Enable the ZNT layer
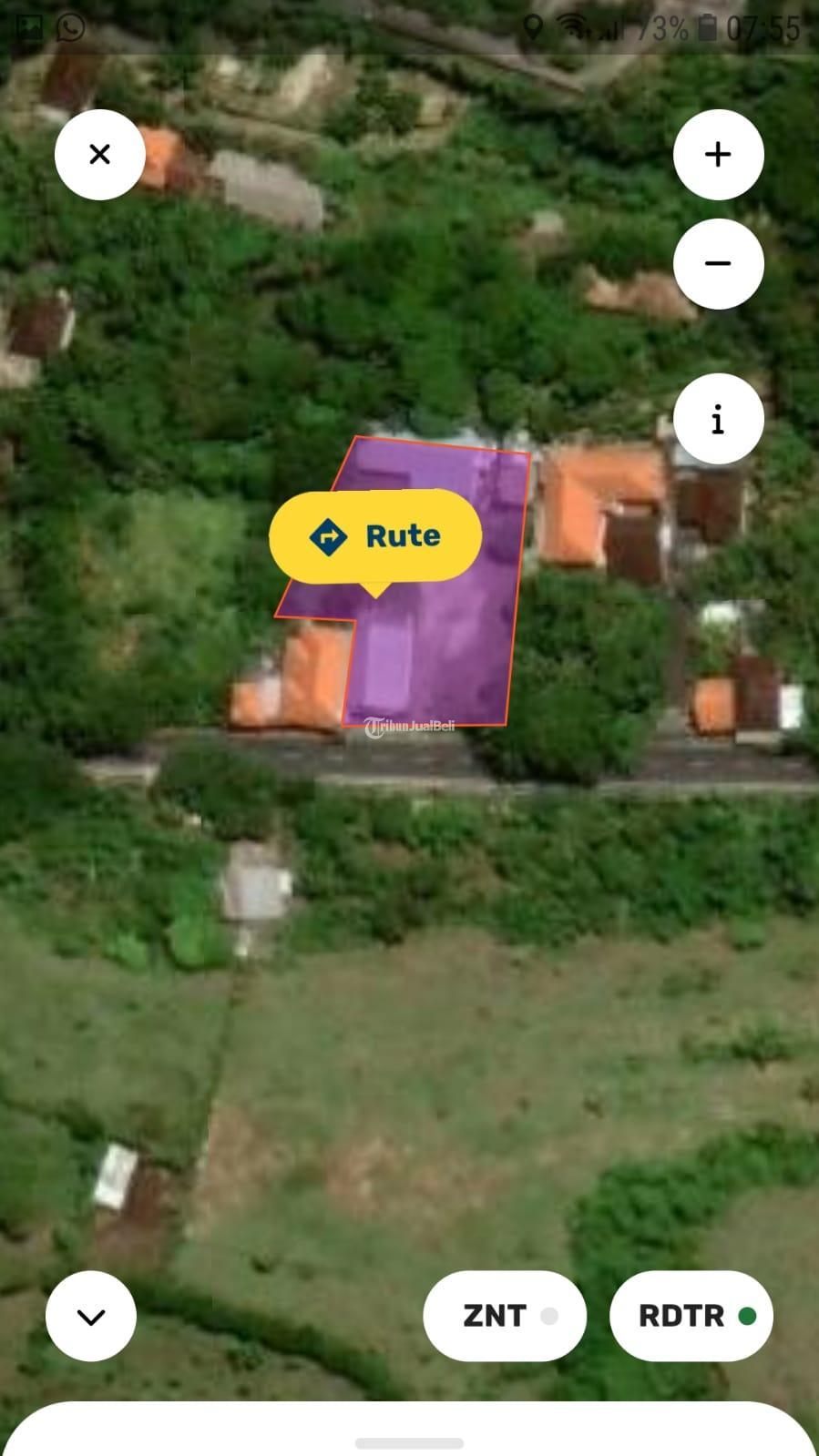The image size is (819, 1456). tap(505, 1316)
